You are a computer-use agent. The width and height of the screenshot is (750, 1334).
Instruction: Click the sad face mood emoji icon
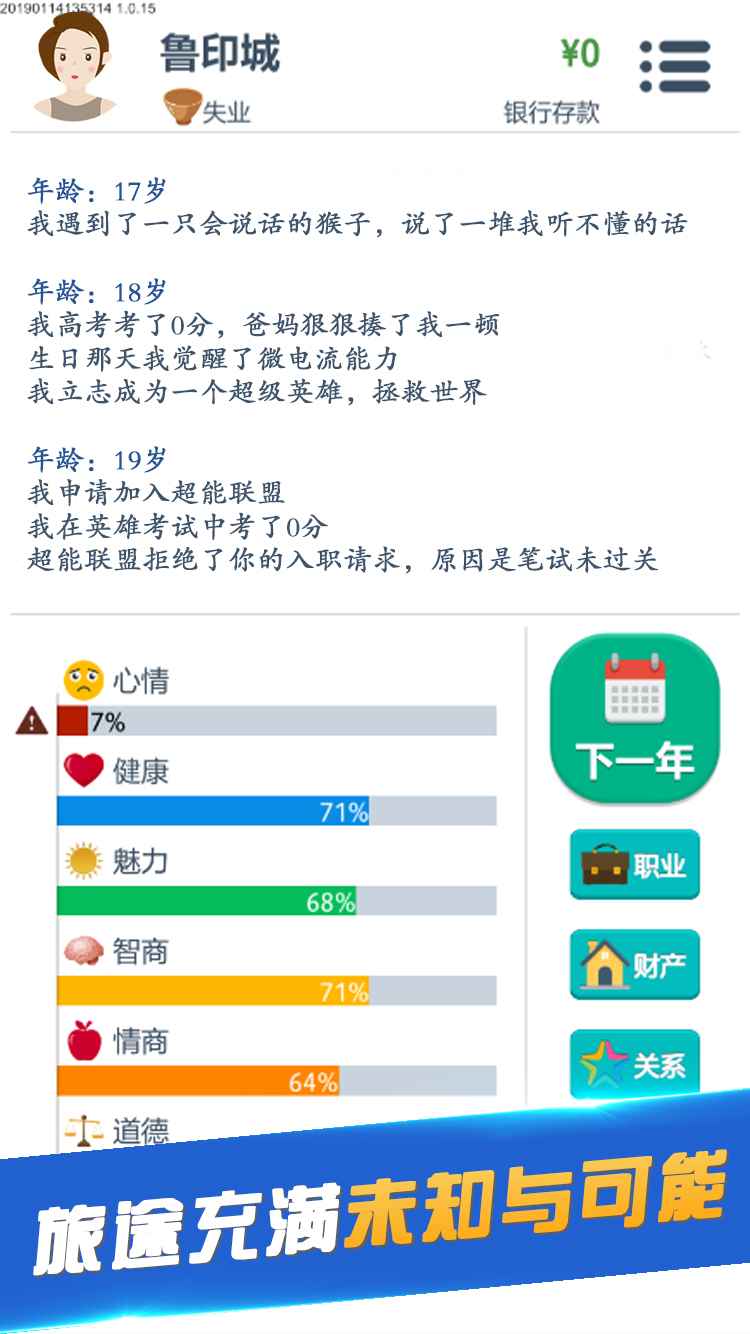(84, 679)
